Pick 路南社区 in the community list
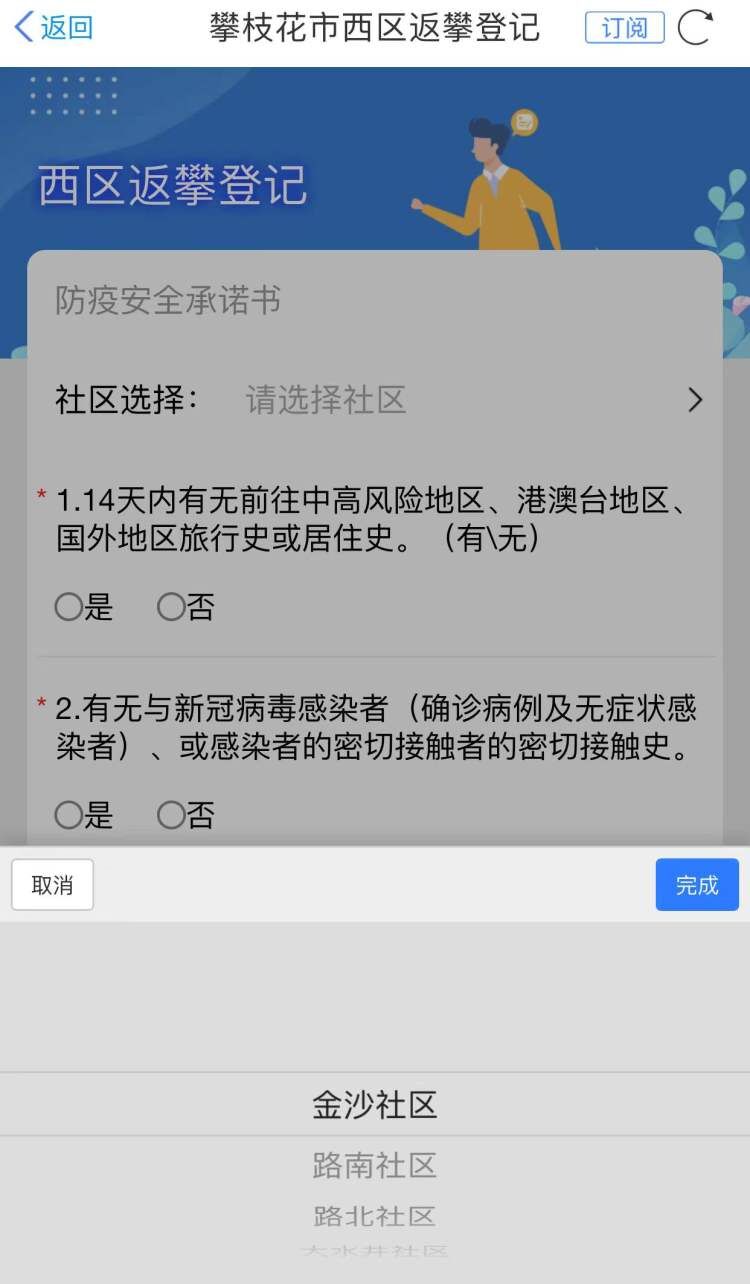This screenshot has width=750, height=1284. coord(375,1165)
